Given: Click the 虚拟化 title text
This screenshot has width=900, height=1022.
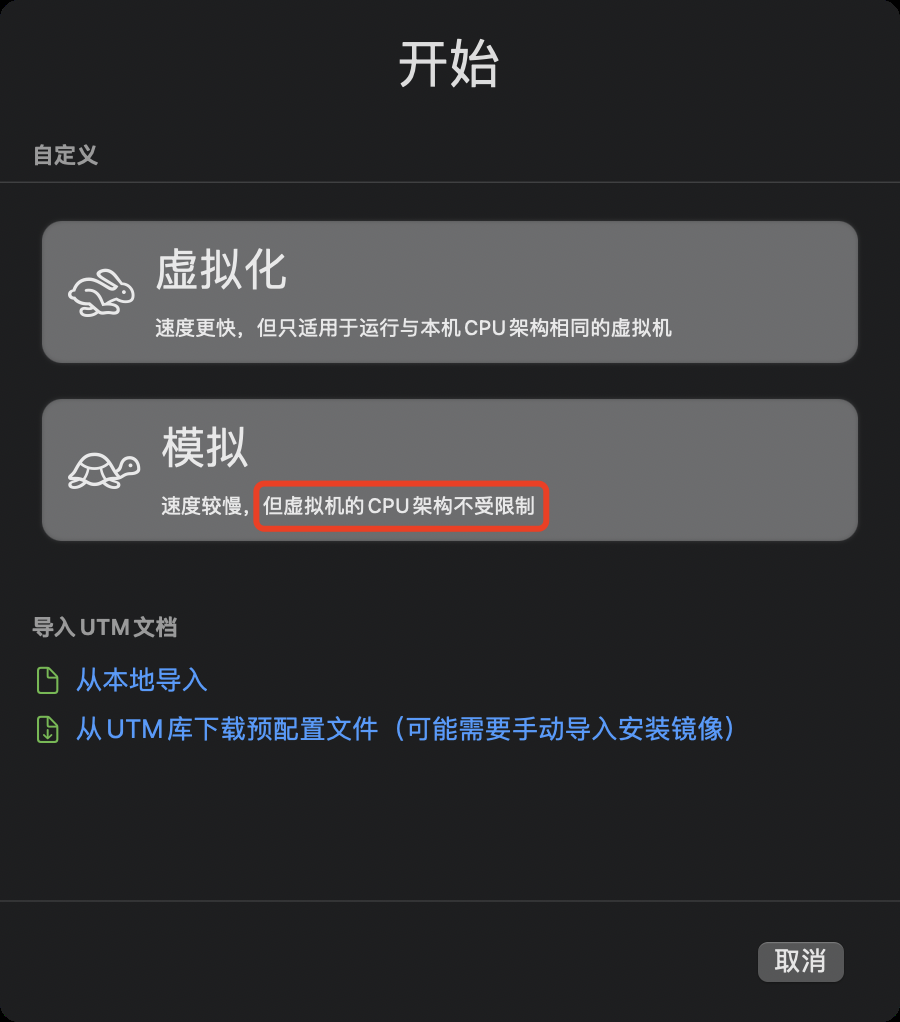Looking at the screenshot, I should (x=222, y=268).
